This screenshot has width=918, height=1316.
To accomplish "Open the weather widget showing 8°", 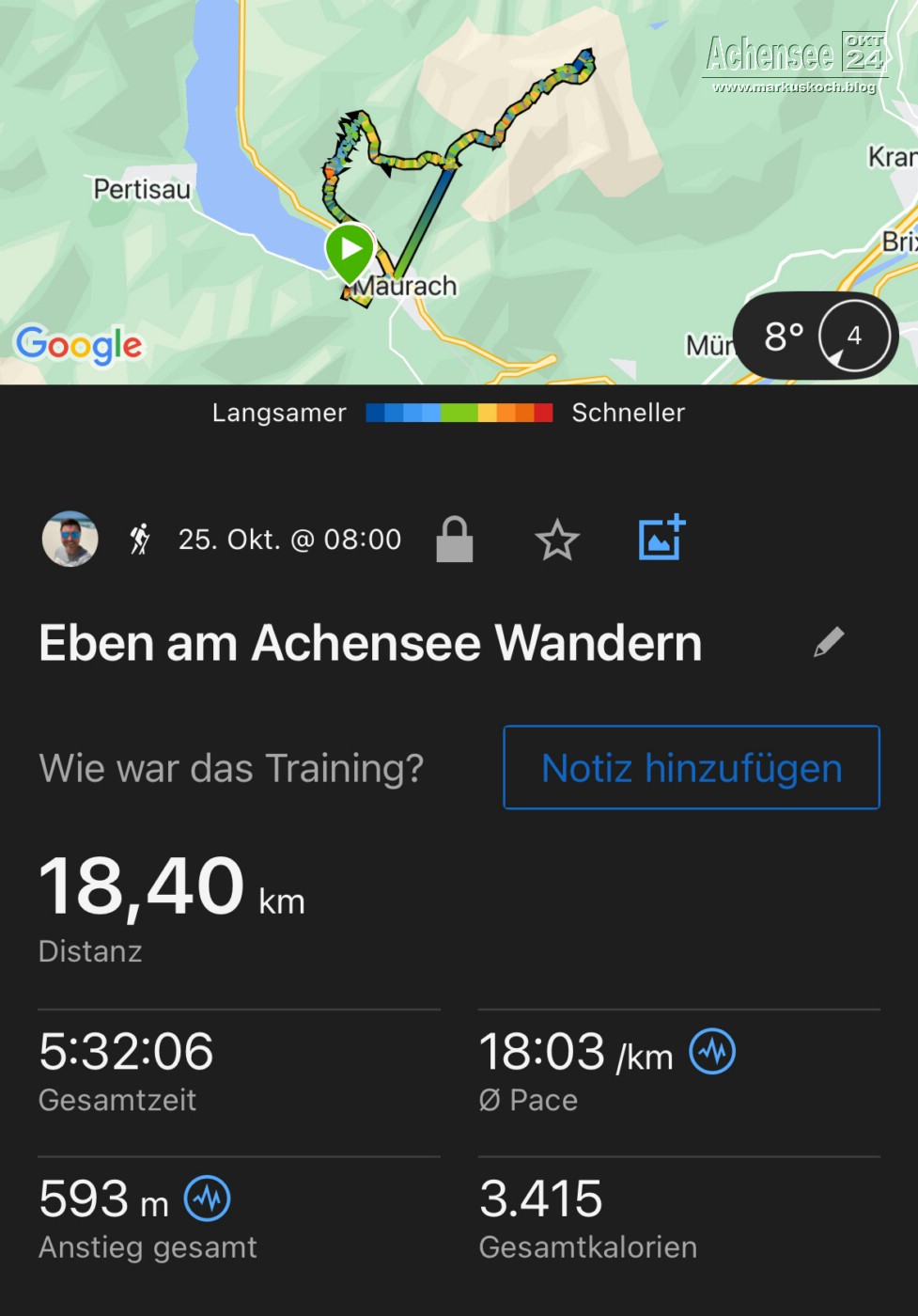I will point(816,336).
